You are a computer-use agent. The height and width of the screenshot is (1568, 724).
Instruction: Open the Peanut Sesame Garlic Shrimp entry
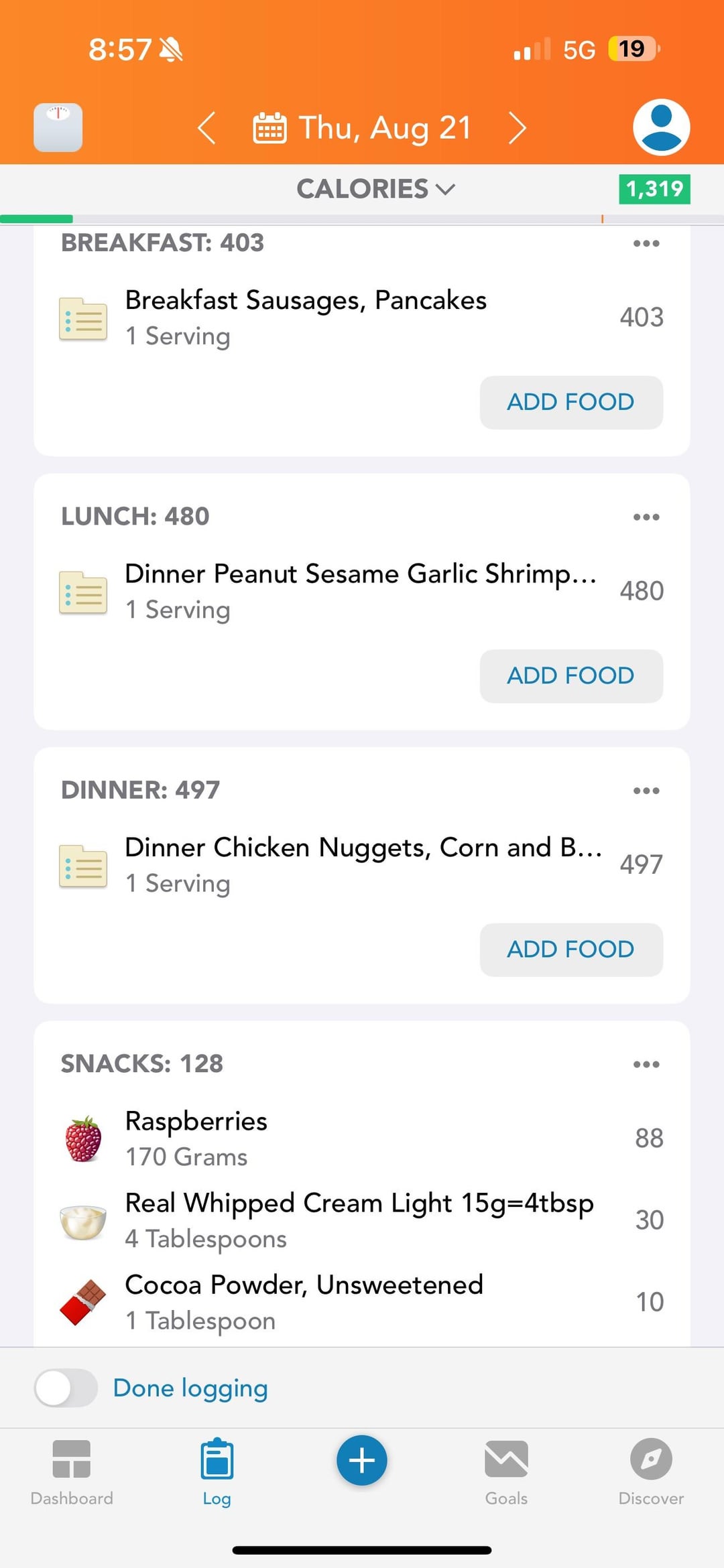[x=361, y=590]
